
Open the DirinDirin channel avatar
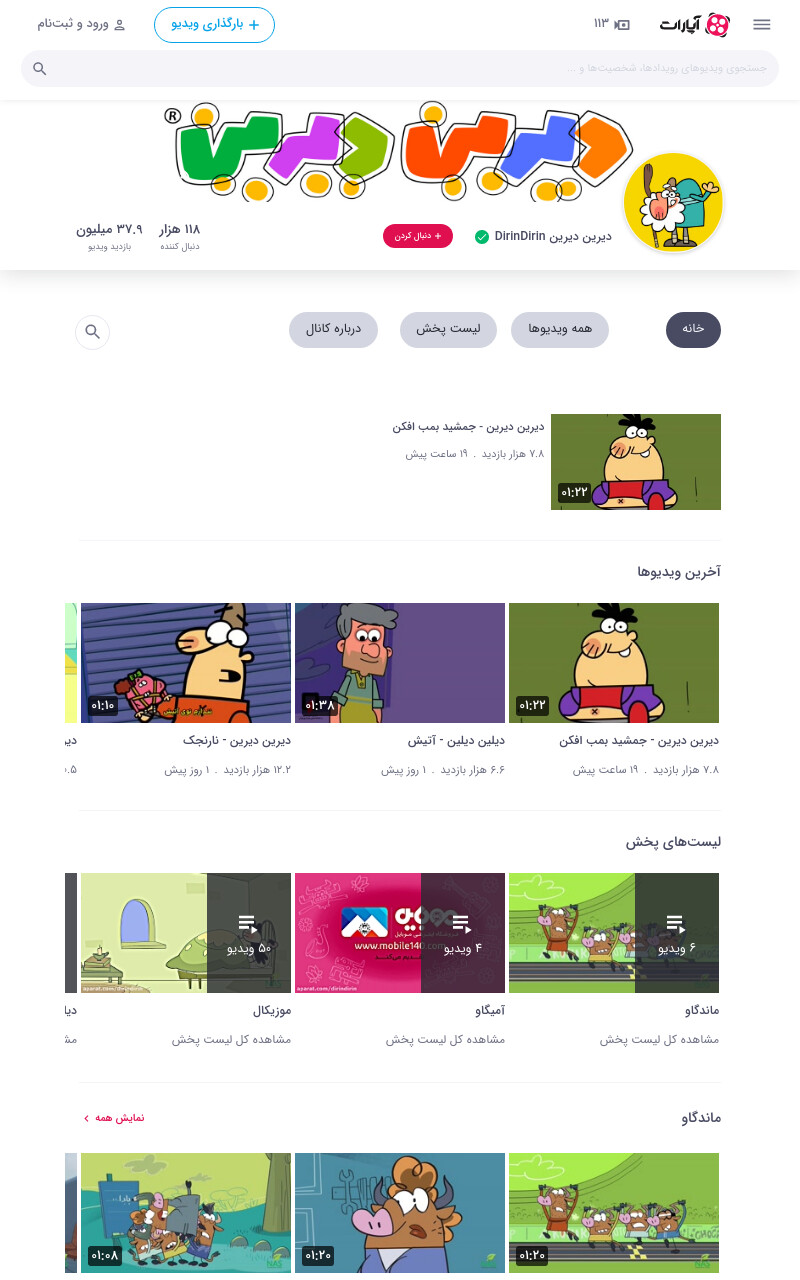click(x=673, y=203)
